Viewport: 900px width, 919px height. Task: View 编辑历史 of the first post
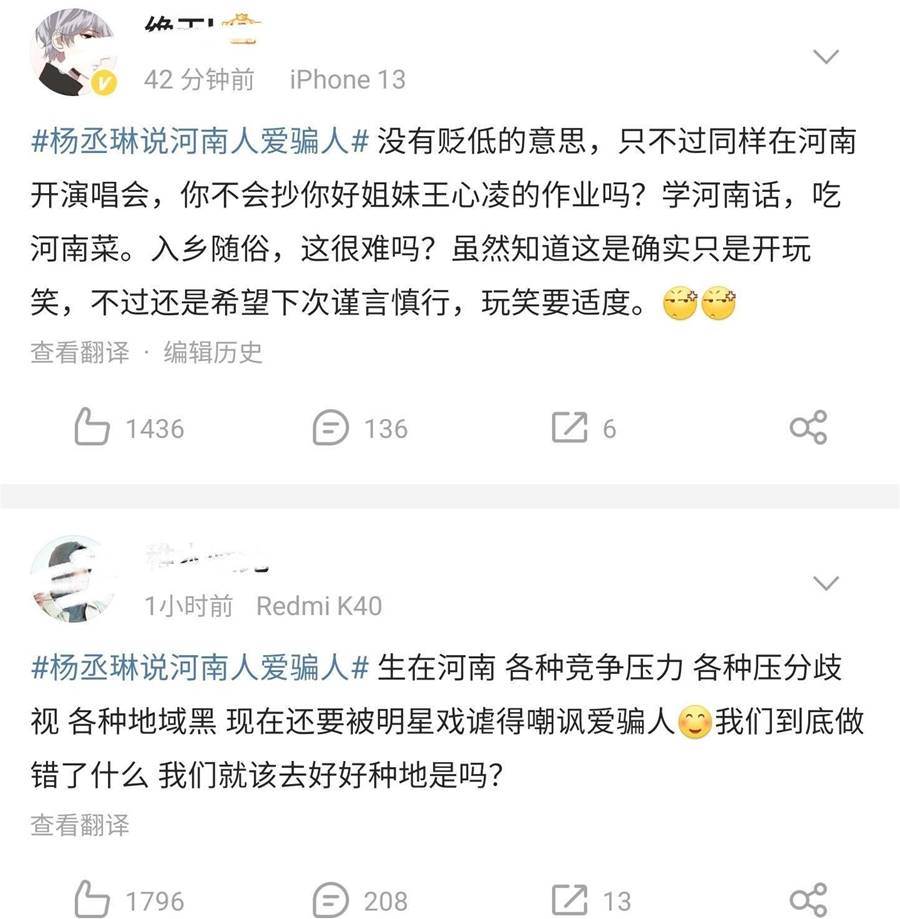(x=213, y=352)
